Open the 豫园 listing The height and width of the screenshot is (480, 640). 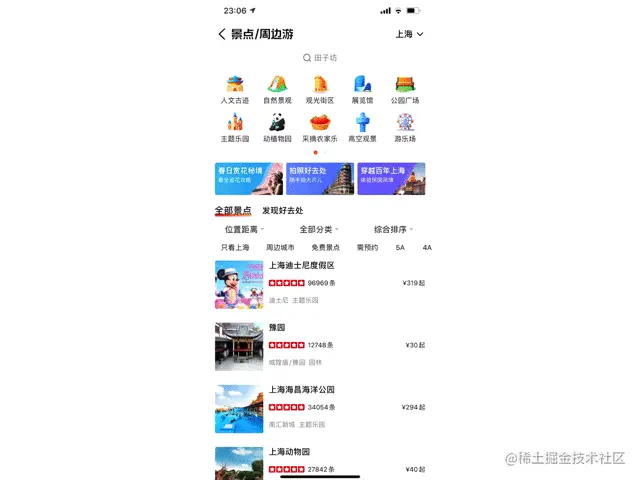coord(320,346)
